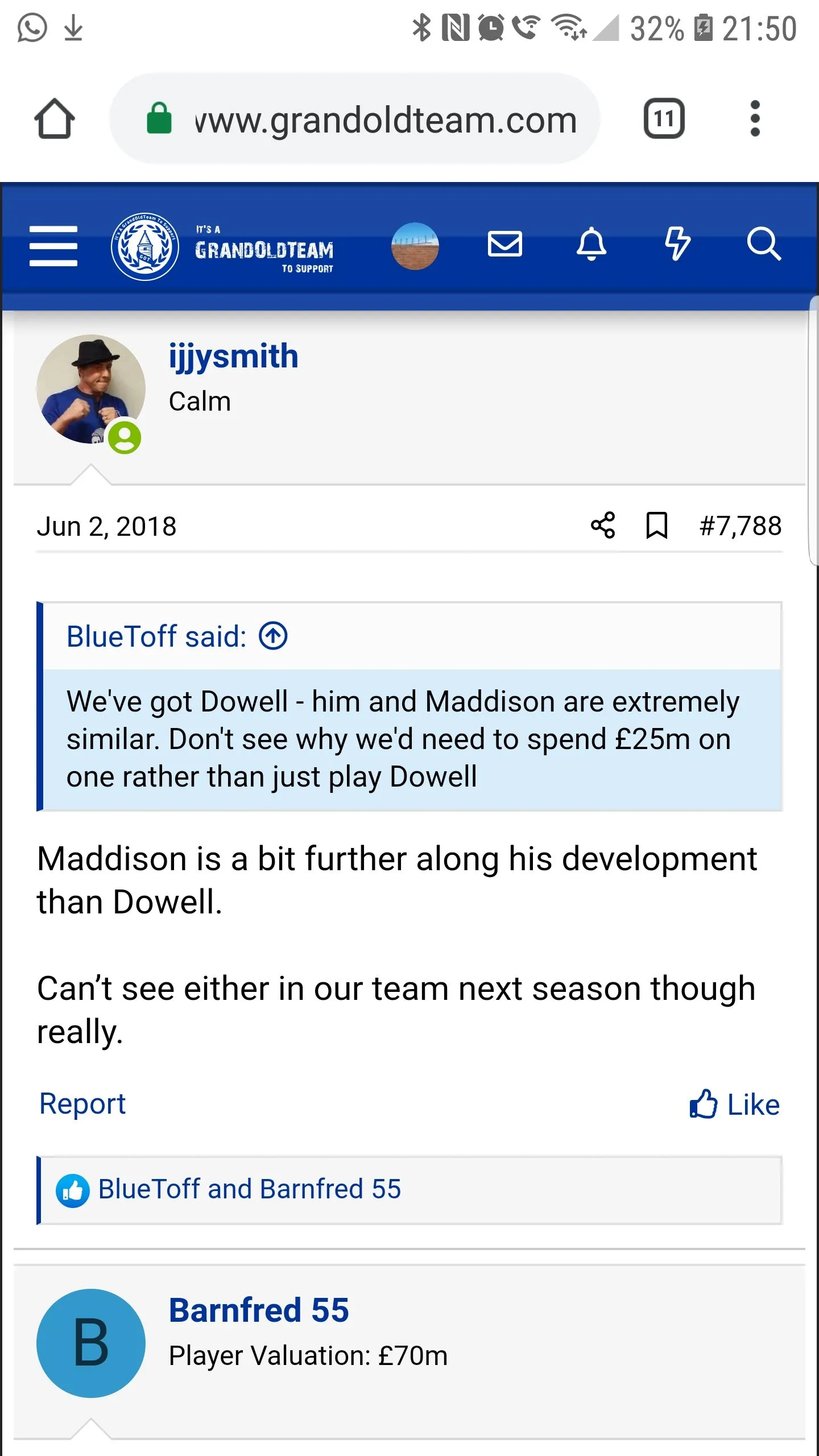Tap the GrandOldTeam logo
Image resolution: width=819 pixels, height=1456 pixels.
click(223, 247)
